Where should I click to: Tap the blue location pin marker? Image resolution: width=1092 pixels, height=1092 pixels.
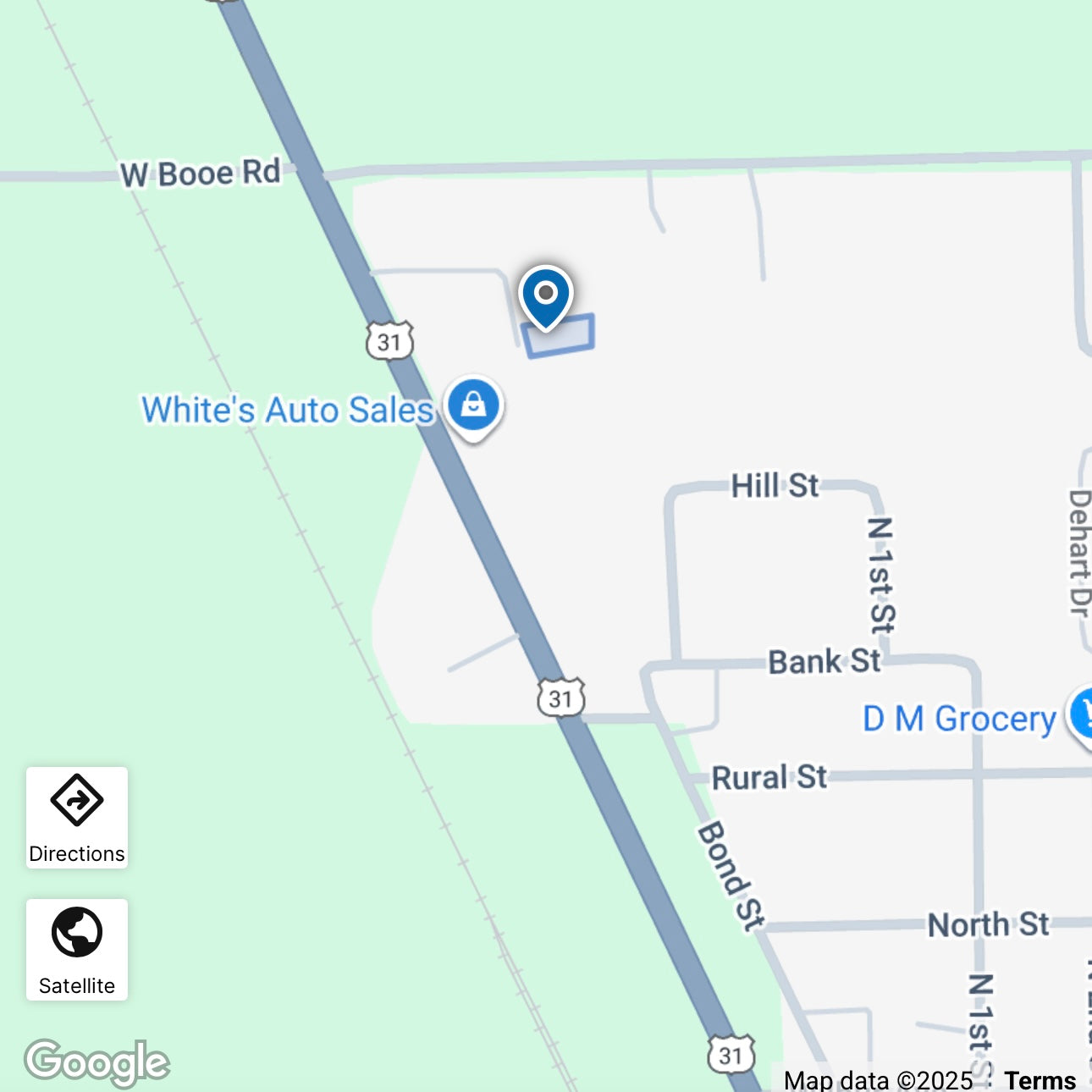click(546, 295)
